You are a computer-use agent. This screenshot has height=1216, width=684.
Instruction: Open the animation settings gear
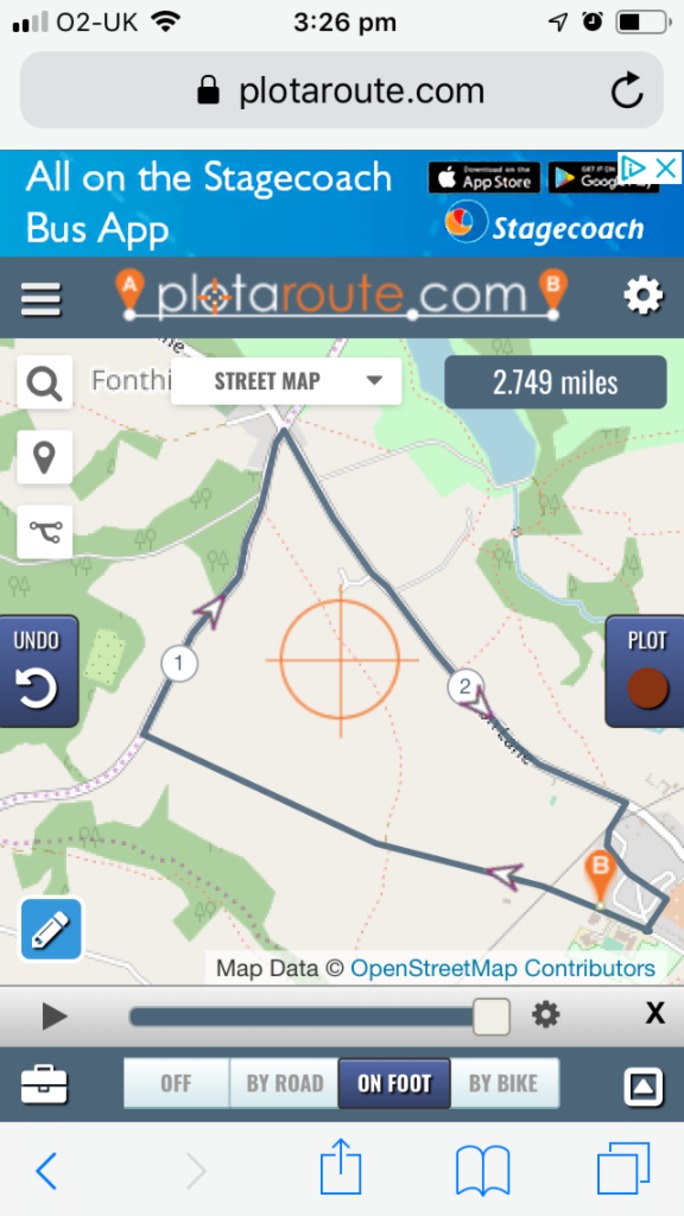point(545,1016)
